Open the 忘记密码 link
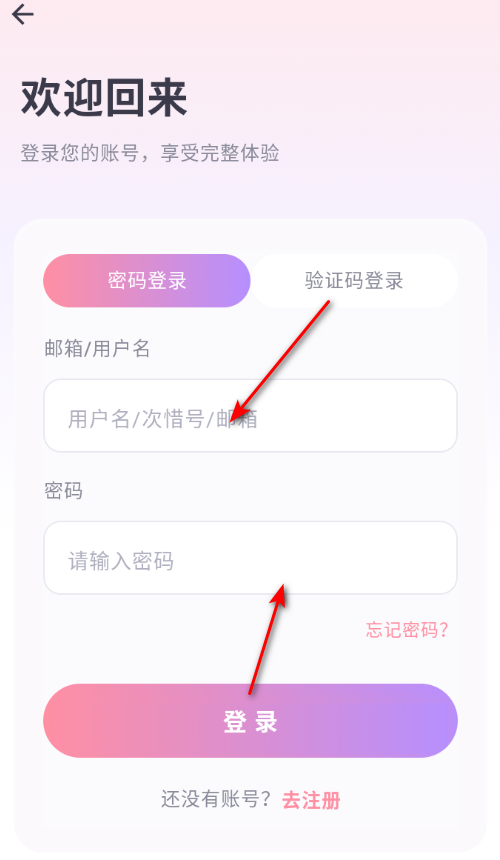 click(407, 630)
